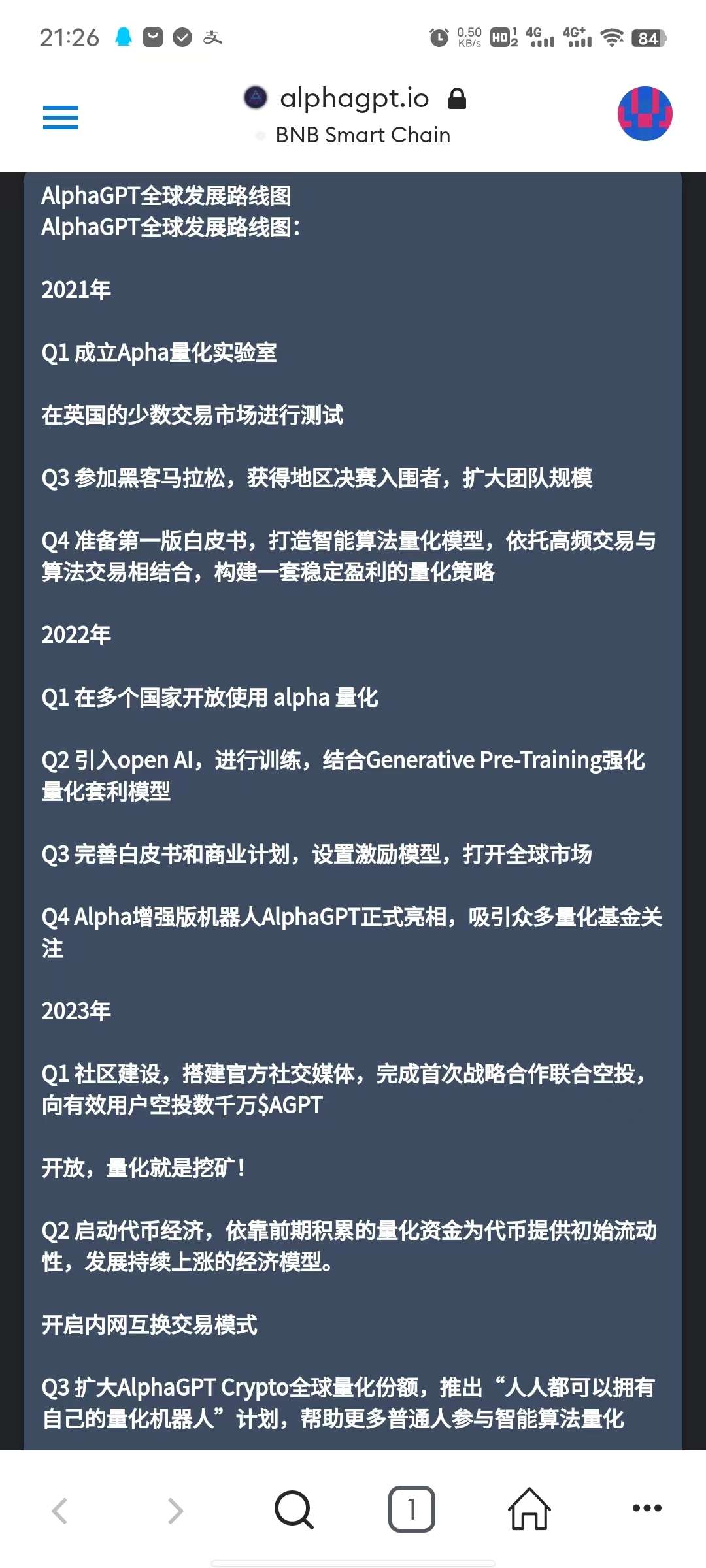Open the hamburger menu
Screen dimensions: 706x1568
60,118
